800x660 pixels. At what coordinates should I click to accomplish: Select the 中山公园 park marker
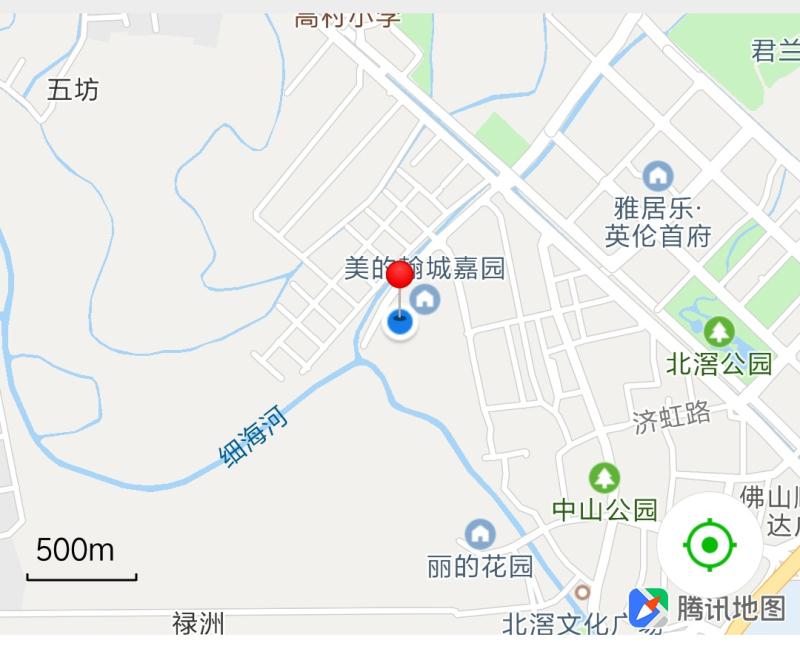tap(603, 477)
